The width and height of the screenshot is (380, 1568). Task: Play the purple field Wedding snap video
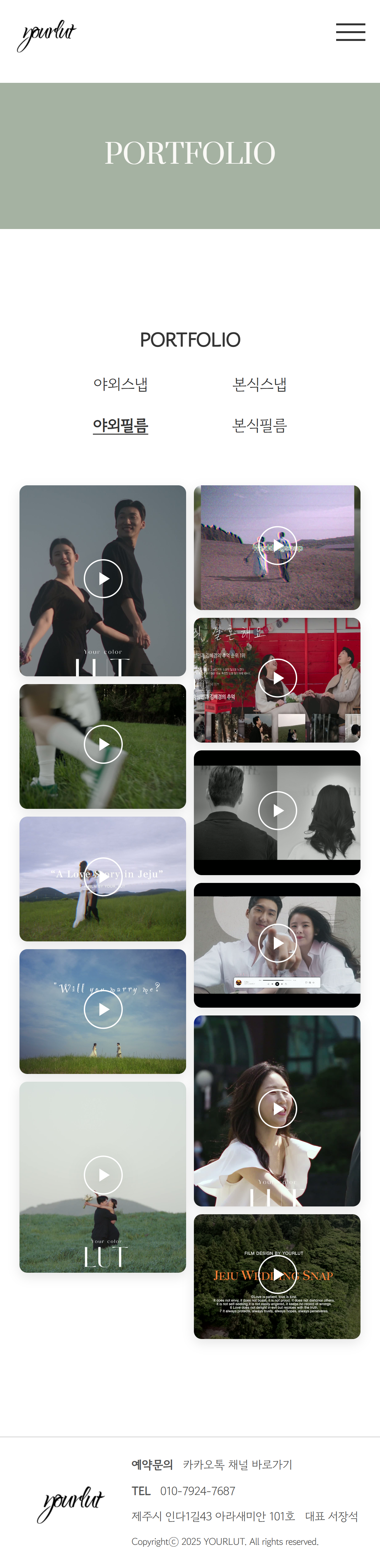(x=277, y=545)
